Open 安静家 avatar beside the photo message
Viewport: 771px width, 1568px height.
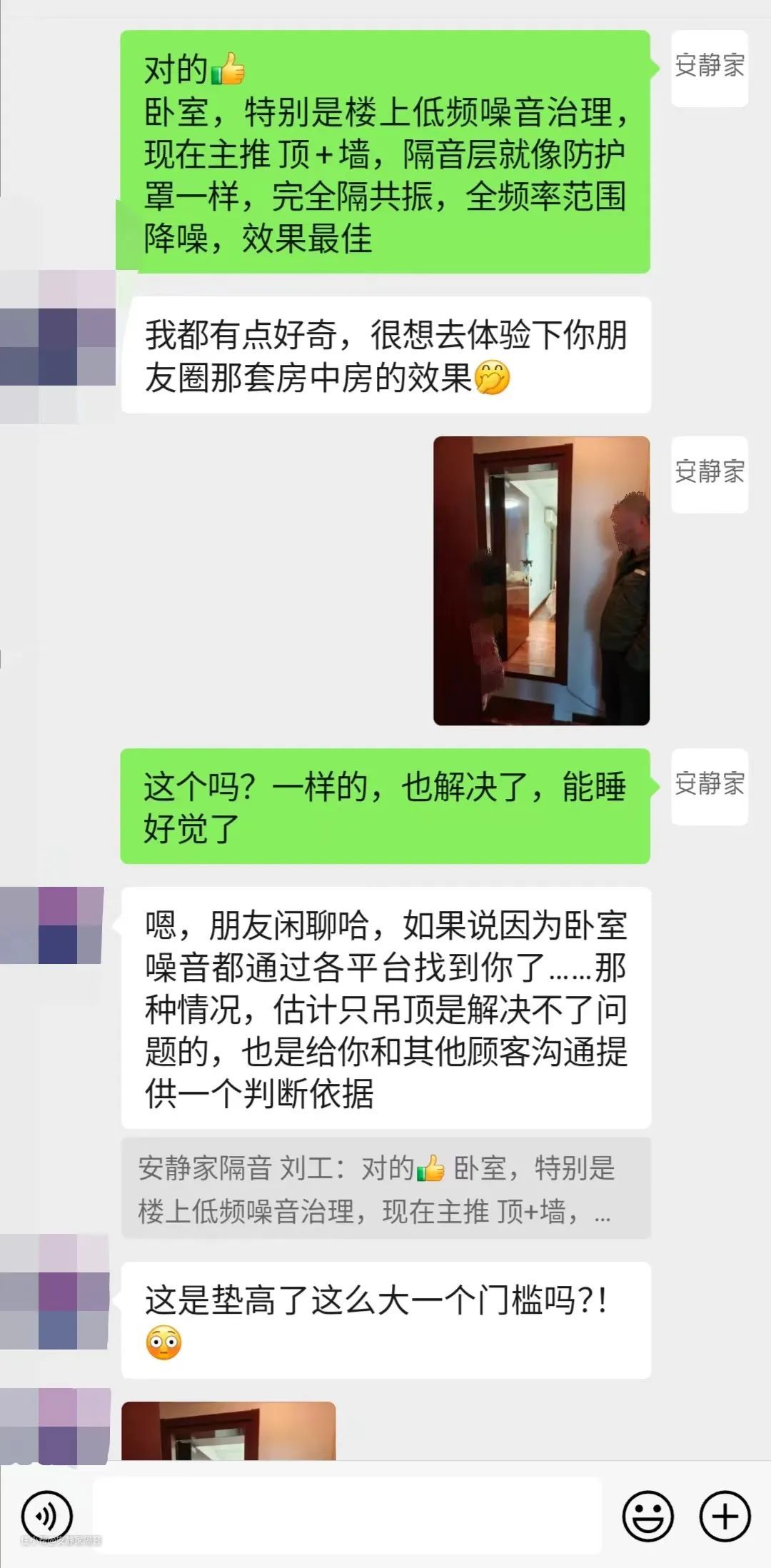coord(709,473)
